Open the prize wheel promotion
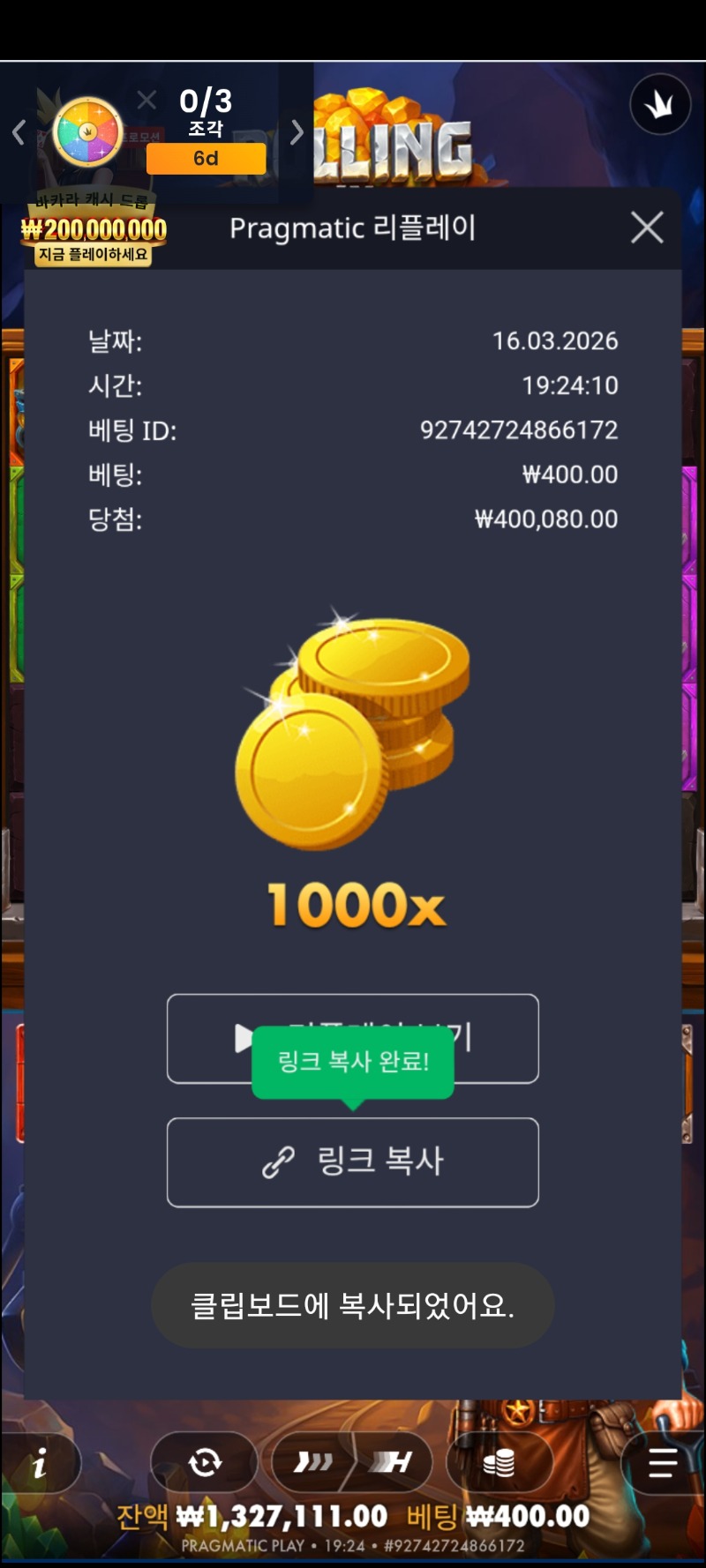This screenshot has height=1568, width=706. pyautogui.click(x=87, y=132)
